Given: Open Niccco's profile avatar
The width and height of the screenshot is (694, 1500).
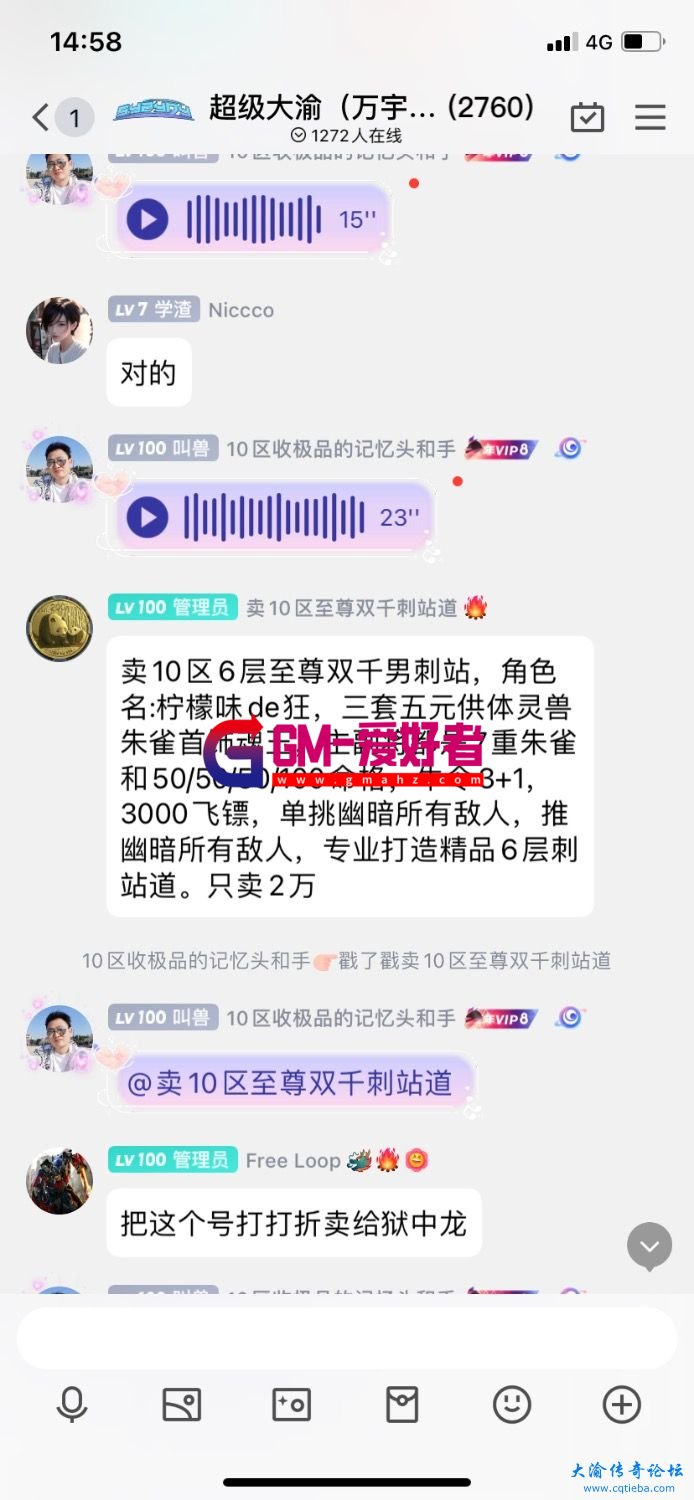Looking at the screenshot, I should [x=59, y=330].
